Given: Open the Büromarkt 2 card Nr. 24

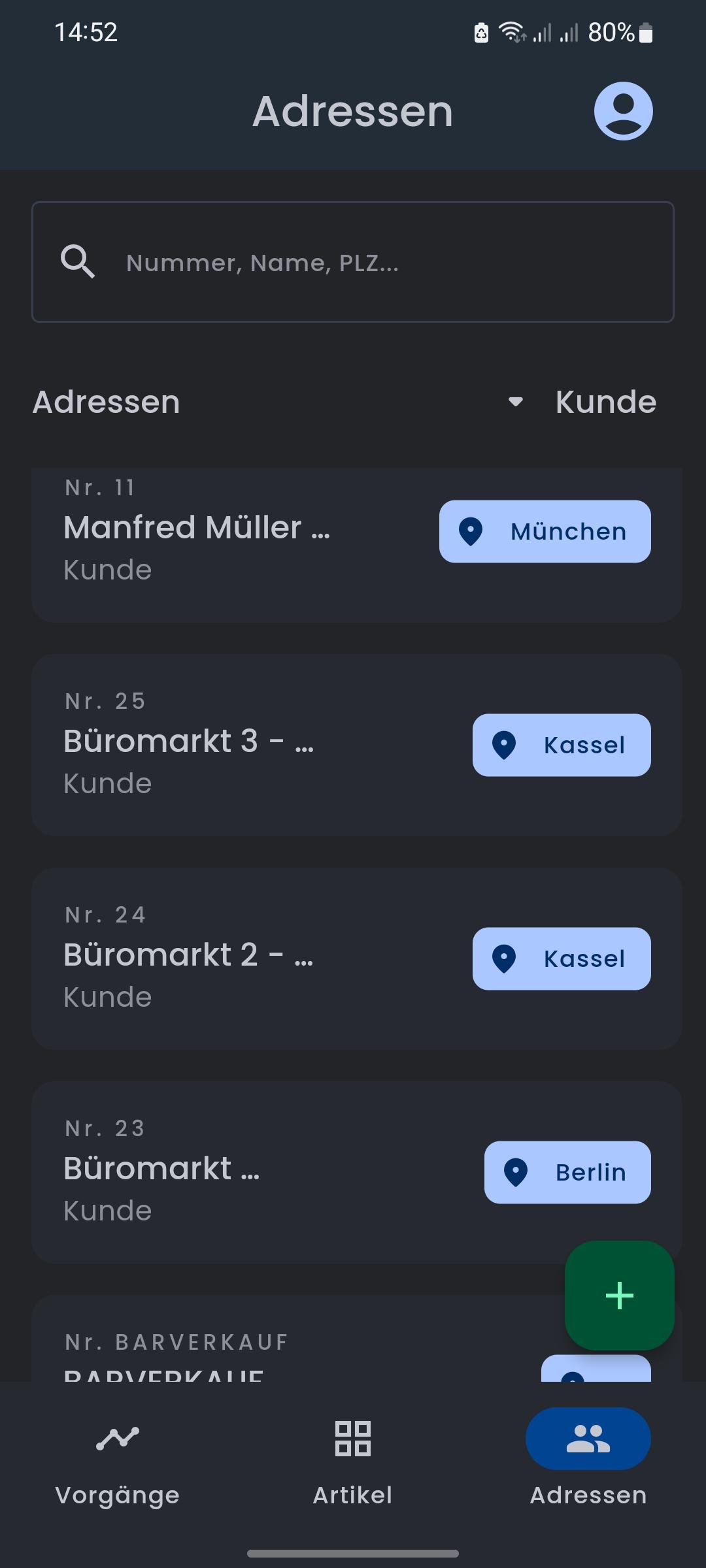Looking at the screenshot, I should click(356, 958).
